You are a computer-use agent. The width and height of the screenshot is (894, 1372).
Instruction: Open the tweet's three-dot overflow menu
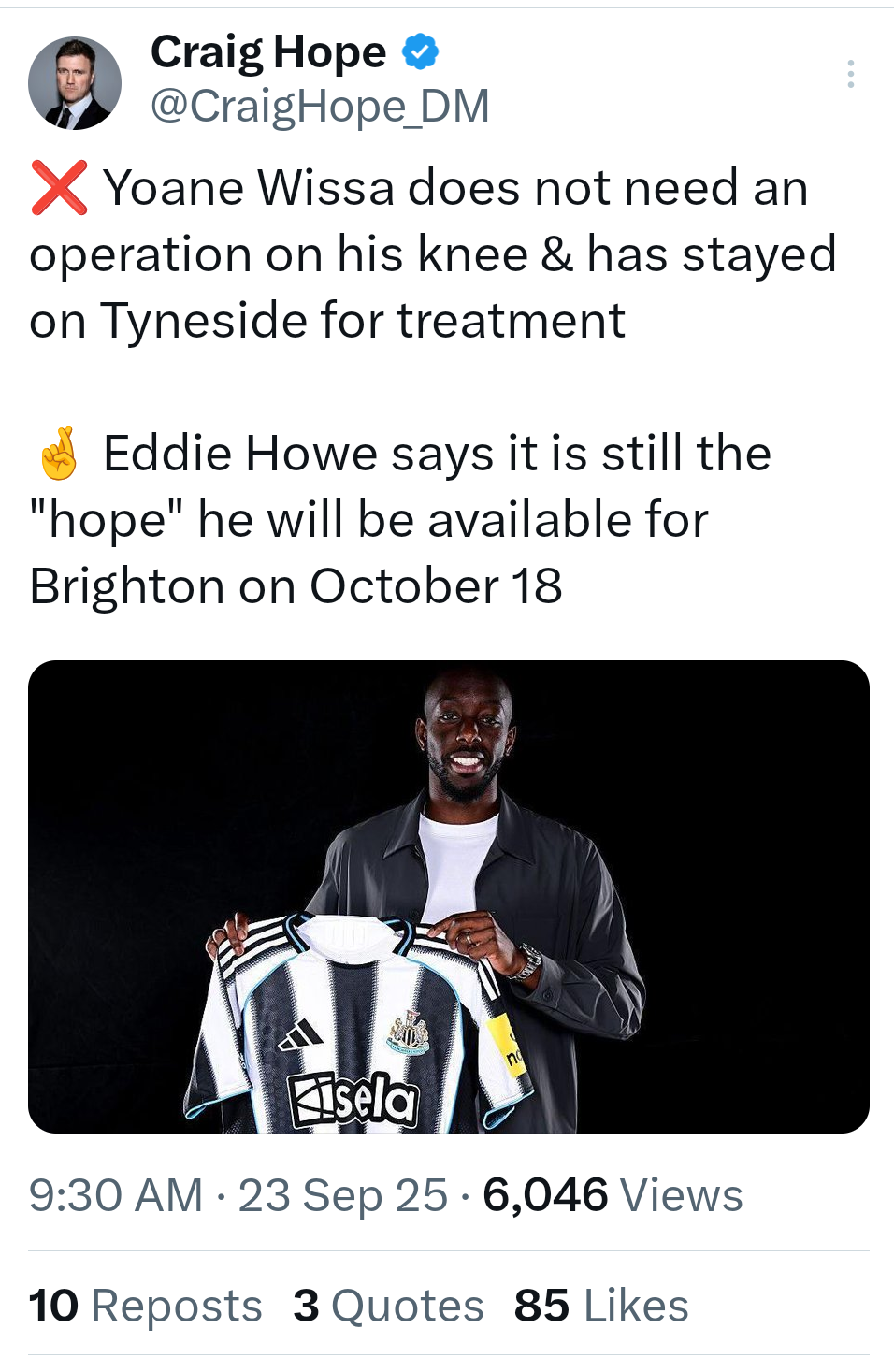[x=850, y=74]
